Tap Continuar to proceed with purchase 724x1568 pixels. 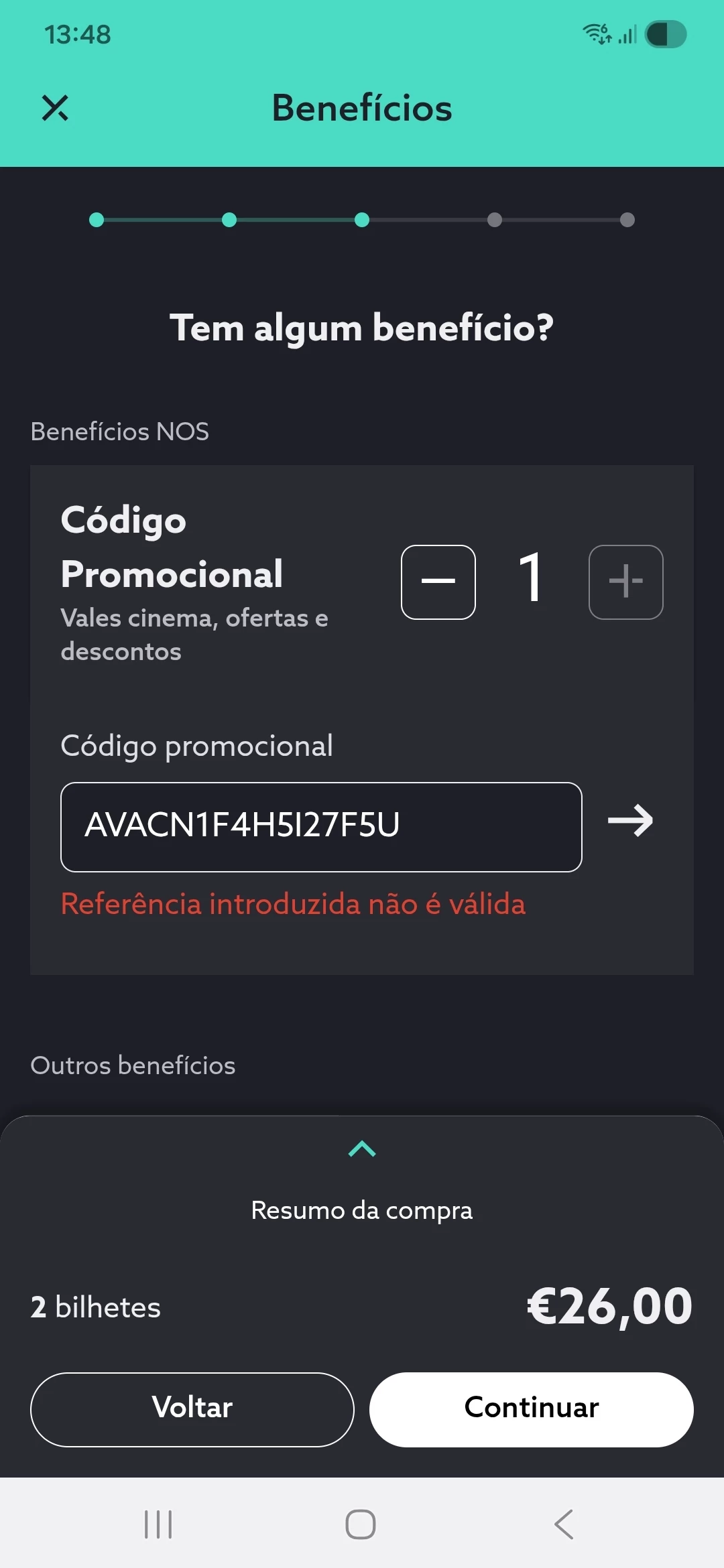coord(531,1409)
